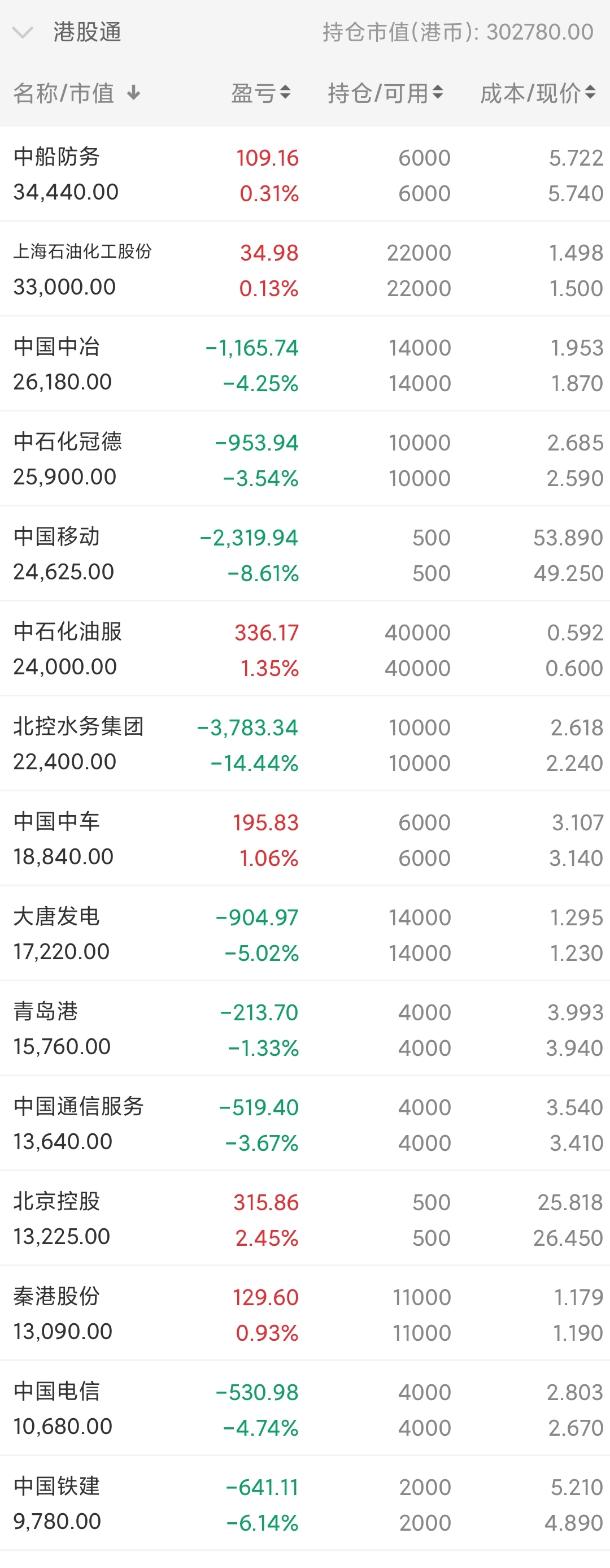610x1568 pixels.
Task: View the 中石化冠德 position
Action: click(x=304, y=460)
